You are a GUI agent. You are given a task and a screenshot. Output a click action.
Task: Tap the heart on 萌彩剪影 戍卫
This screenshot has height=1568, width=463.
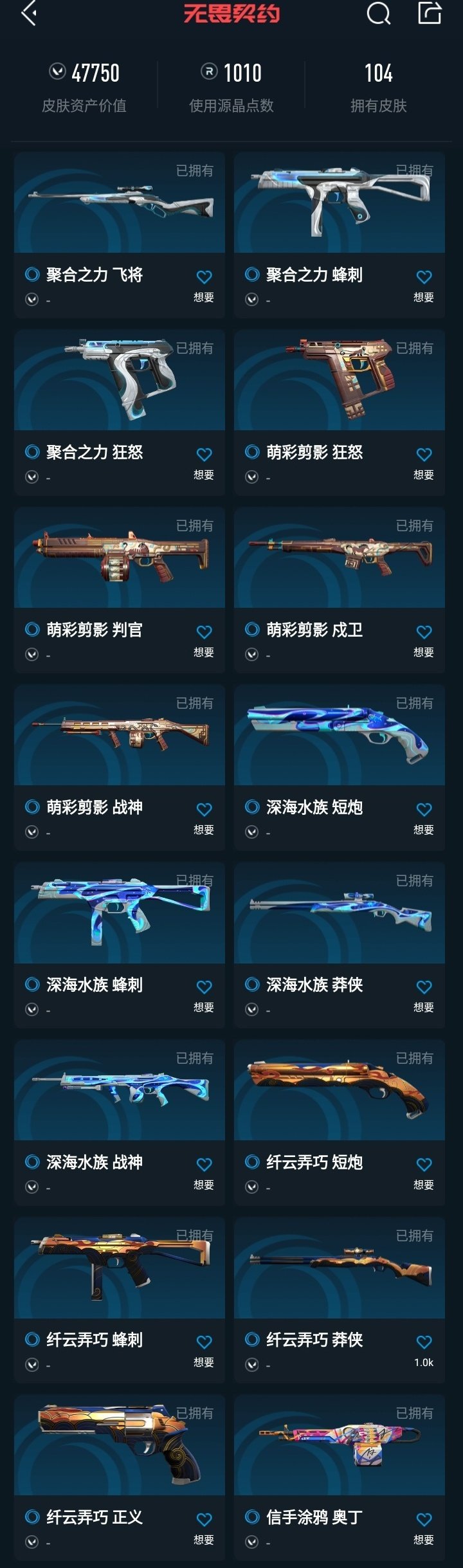(x=424, y=632)
